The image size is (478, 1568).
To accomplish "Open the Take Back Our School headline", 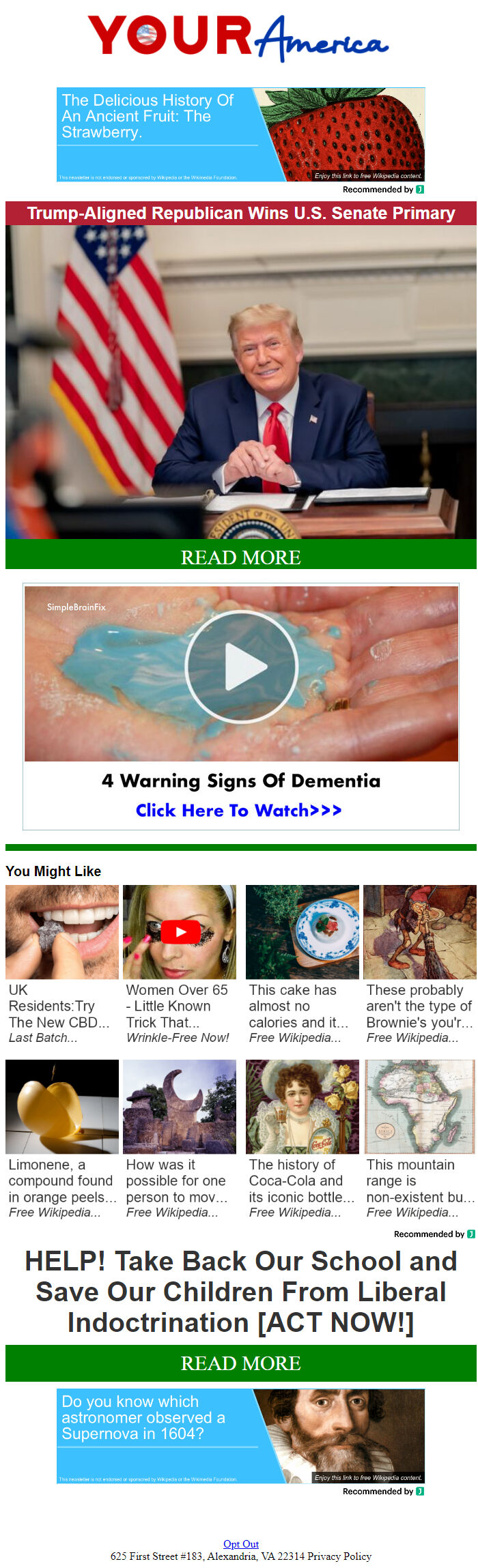I will point(240,1291).
